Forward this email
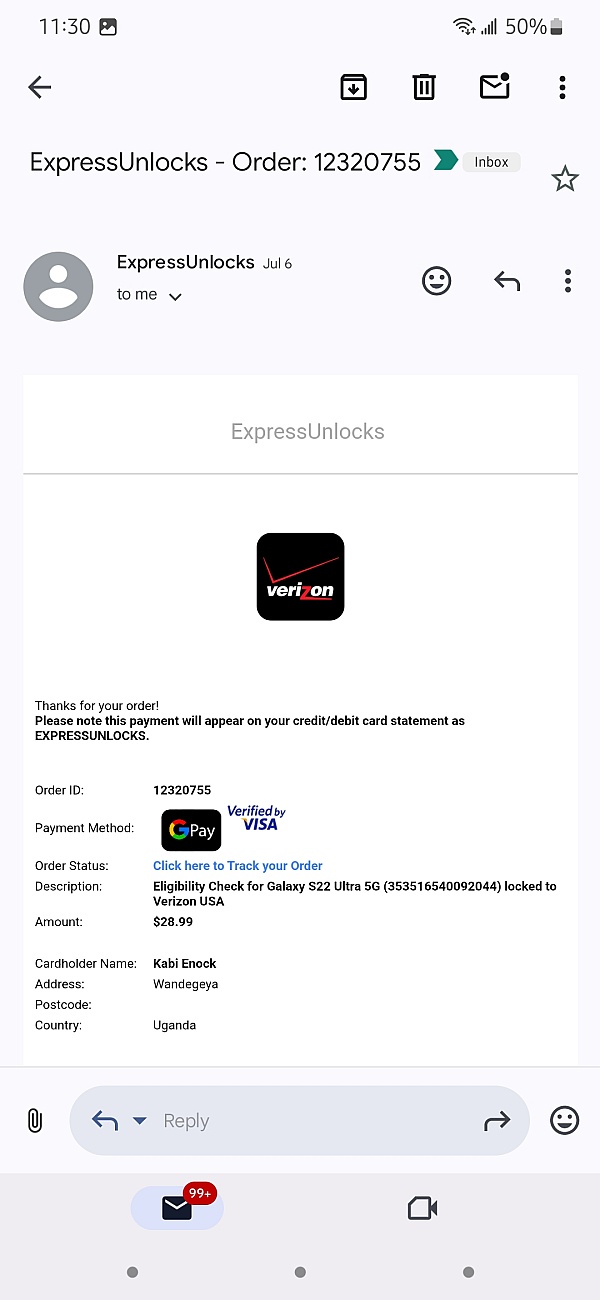The width and height of the screenshot is (600, 1300). click(497, 1120)
